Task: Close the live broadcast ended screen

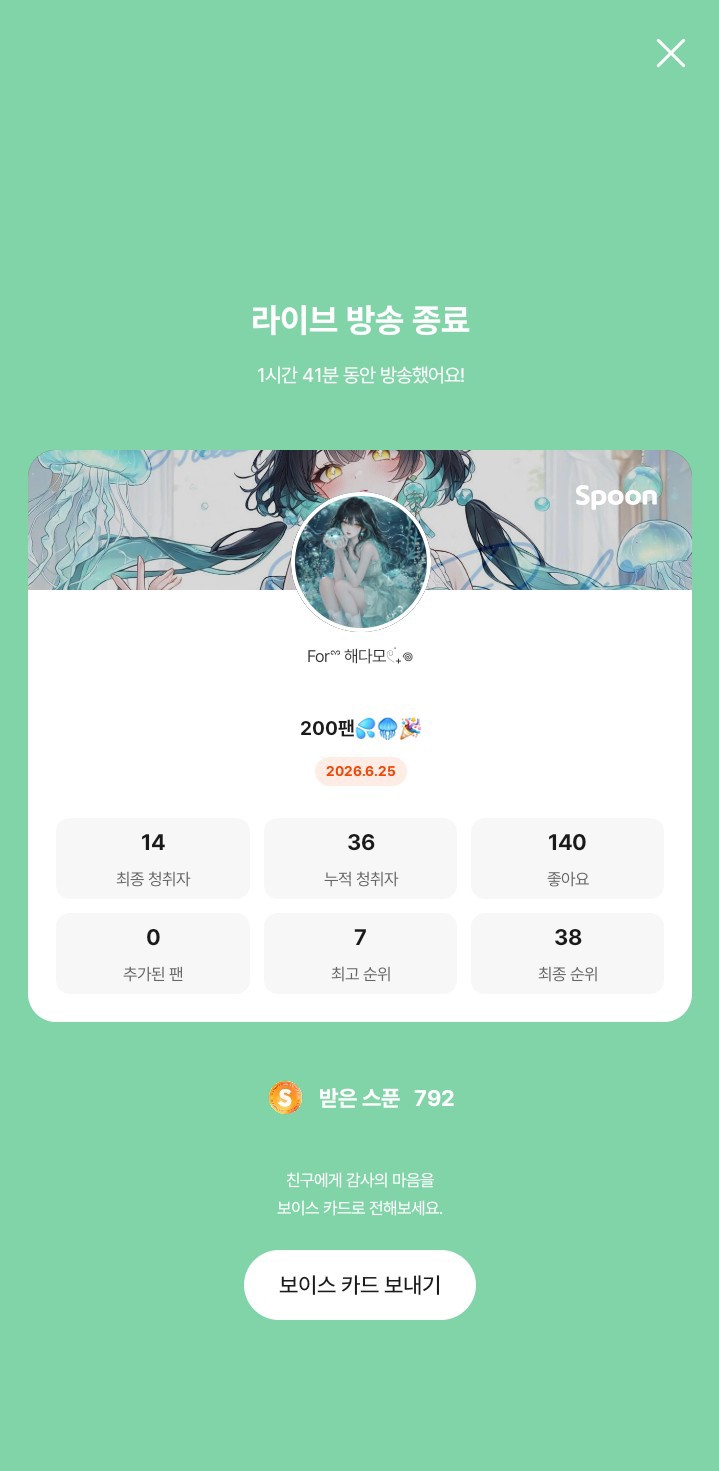Action: click(x=670, y=53)
